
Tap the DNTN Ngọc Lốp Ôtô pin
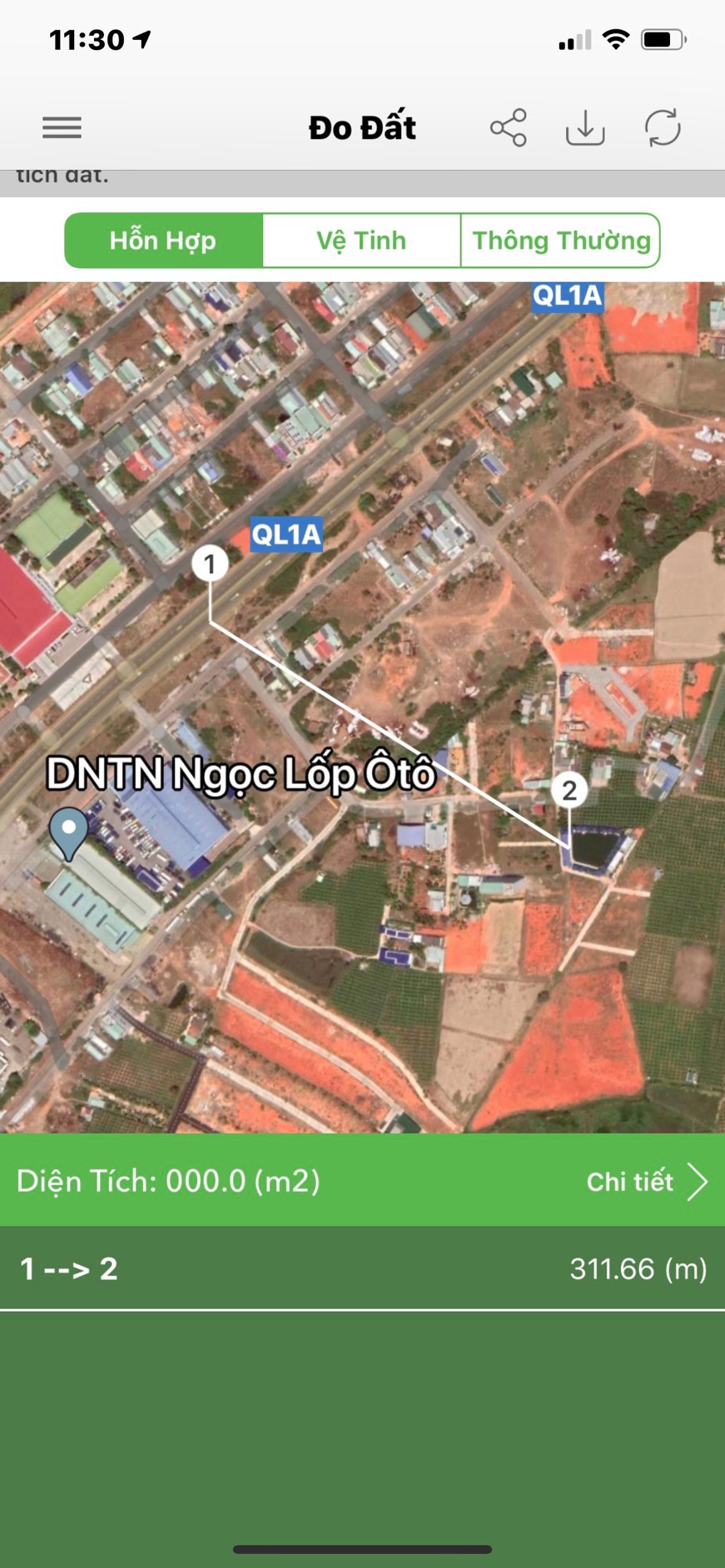68,833
